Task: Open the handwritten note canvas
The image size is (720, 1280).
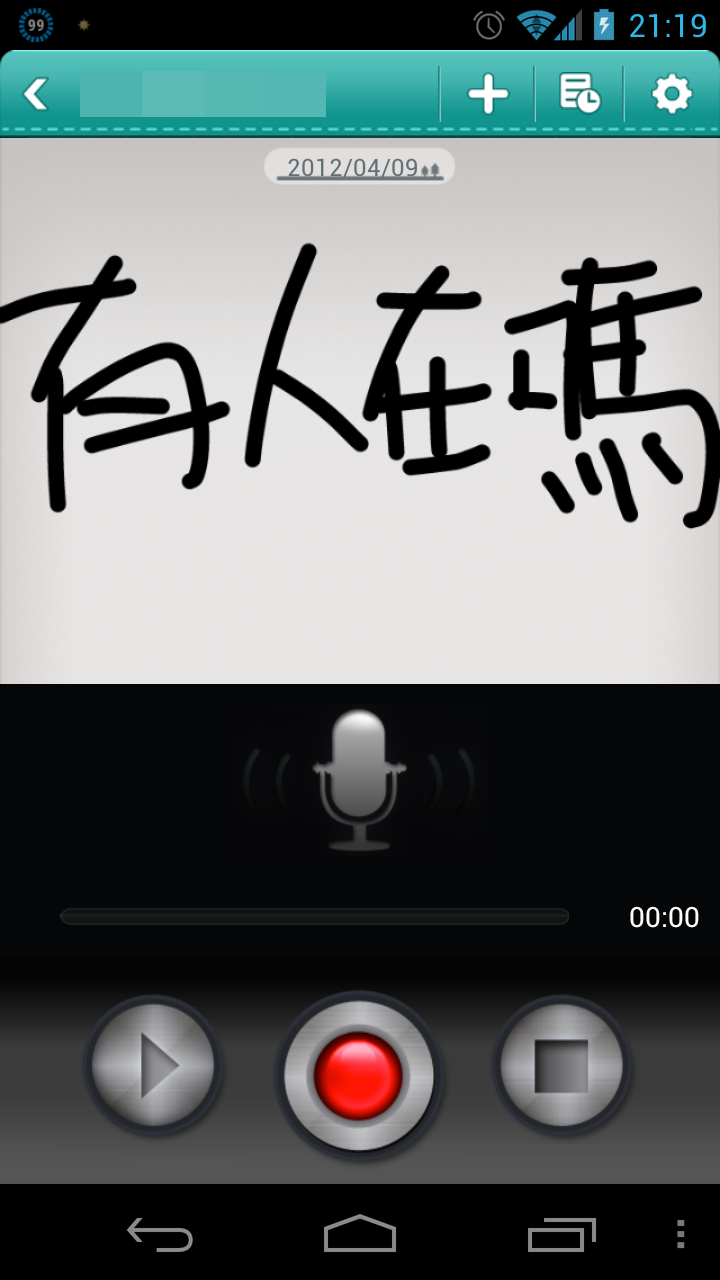Action: tap(360, 410)
